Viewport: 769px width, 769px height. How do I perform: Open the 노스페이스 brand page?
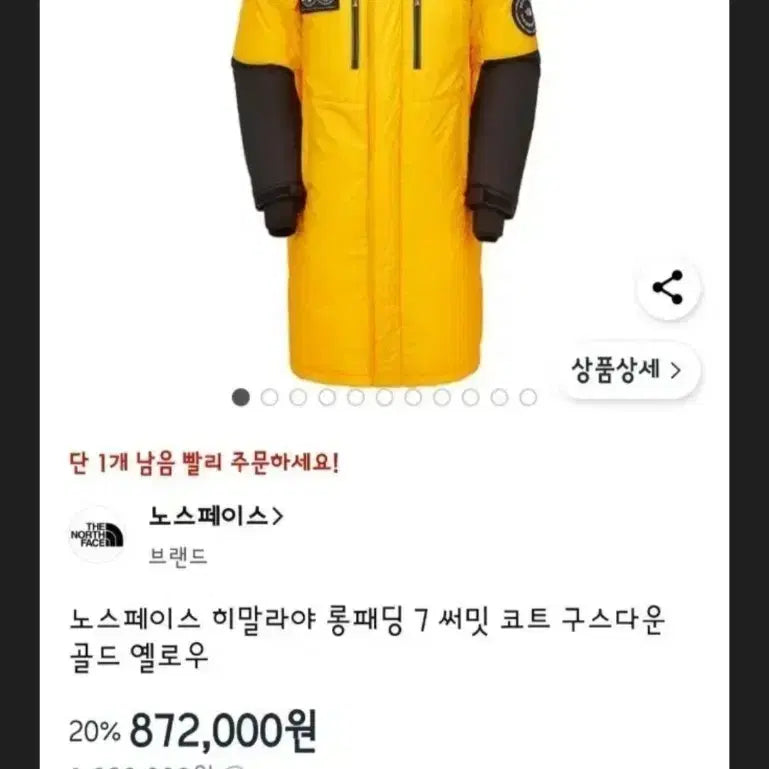tap(216, 517)
